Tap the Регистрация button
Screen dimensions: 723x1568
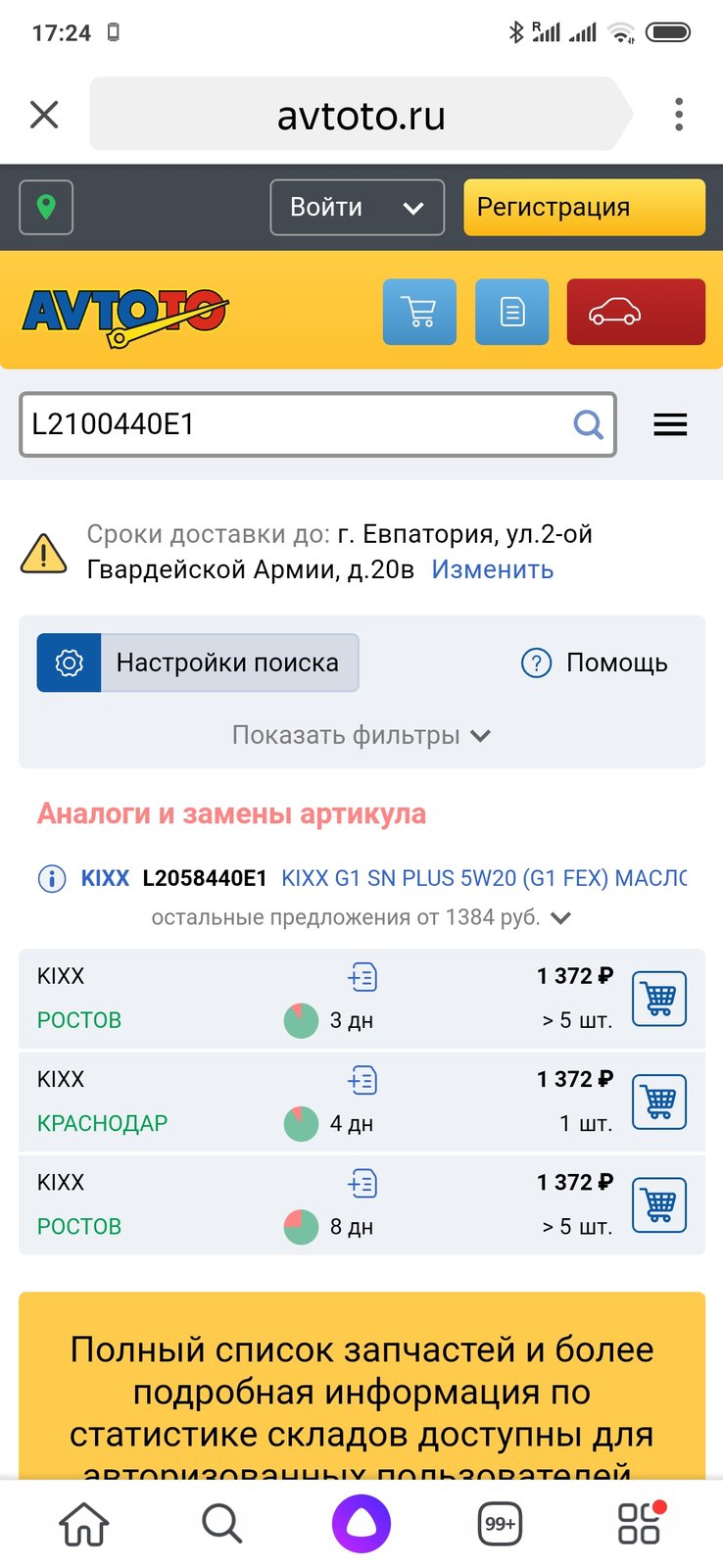pos(584,207)
